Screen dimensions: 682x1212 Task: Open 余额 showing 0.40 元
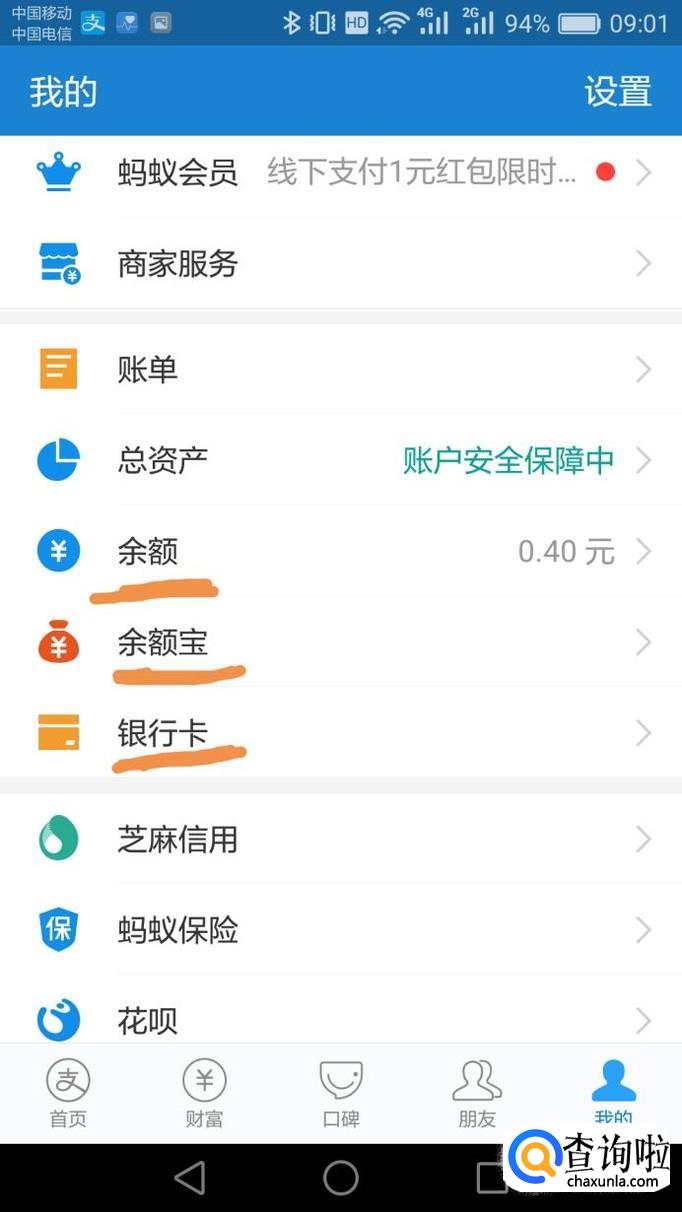click(x=340, y=551)
